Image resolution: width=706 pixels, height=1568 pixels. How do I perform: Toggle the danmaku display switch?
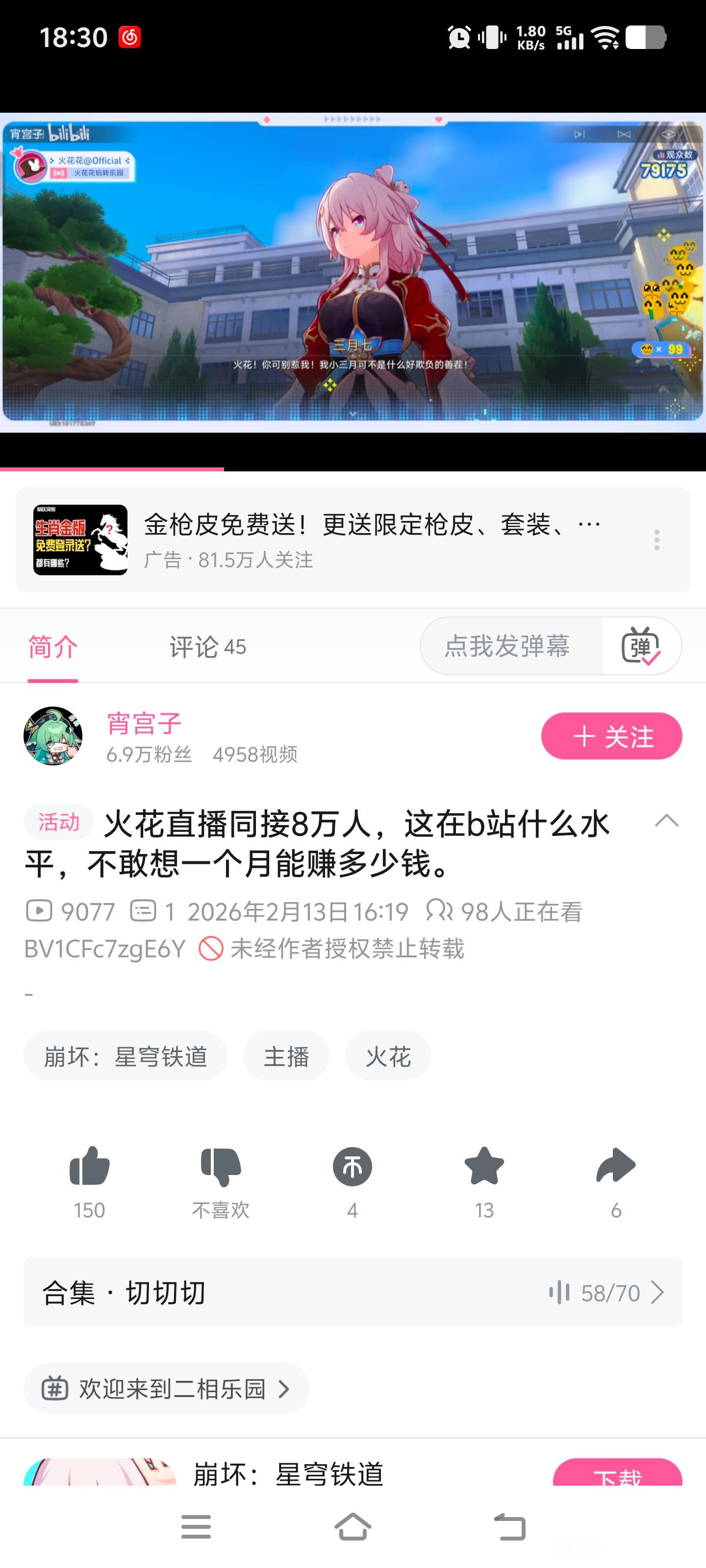pos(641,646)
